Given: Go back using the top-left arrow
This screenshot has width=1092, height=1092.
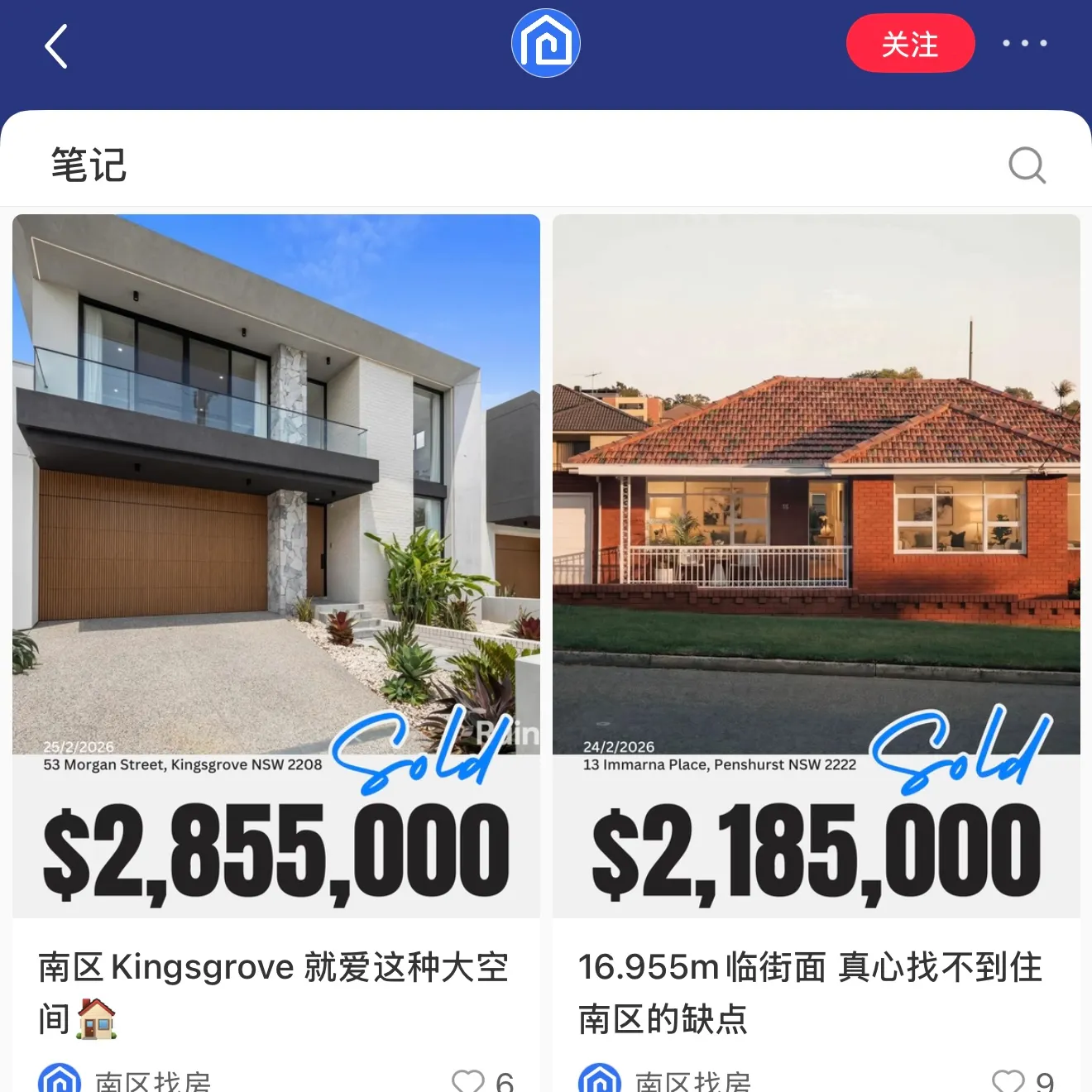Looking at the screenshot, I should (x=56, y=45).
